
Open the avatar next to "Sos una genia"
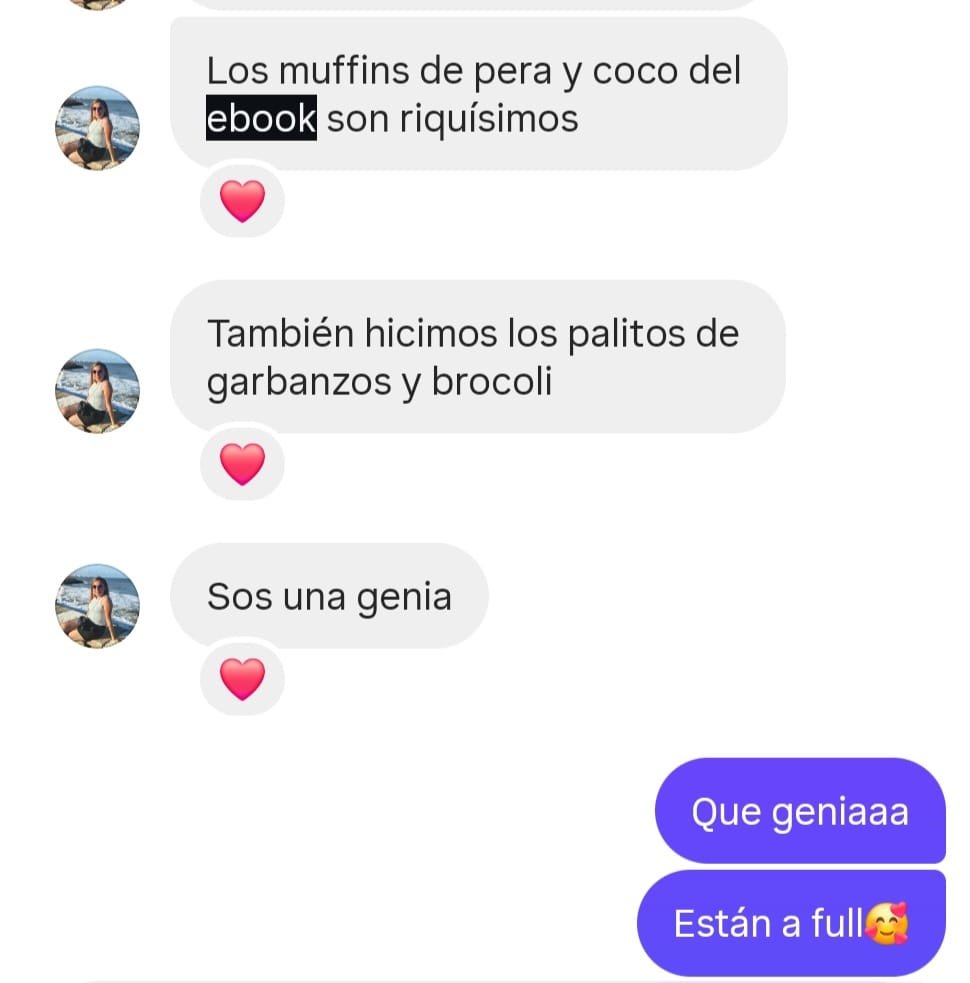click(x=97, y=606)
